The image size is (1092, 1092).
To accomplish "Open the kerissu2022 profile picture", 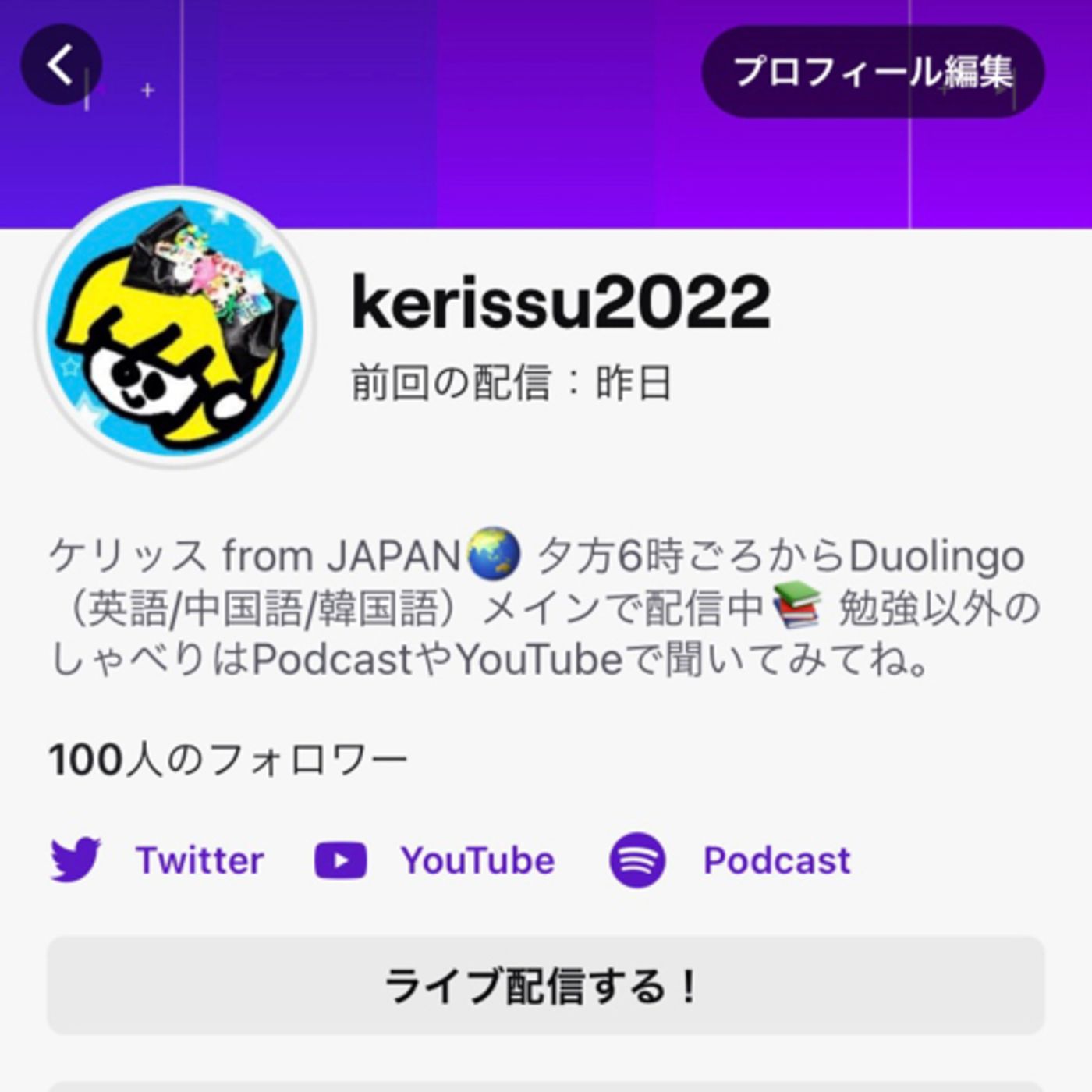I will pos(175,328).
